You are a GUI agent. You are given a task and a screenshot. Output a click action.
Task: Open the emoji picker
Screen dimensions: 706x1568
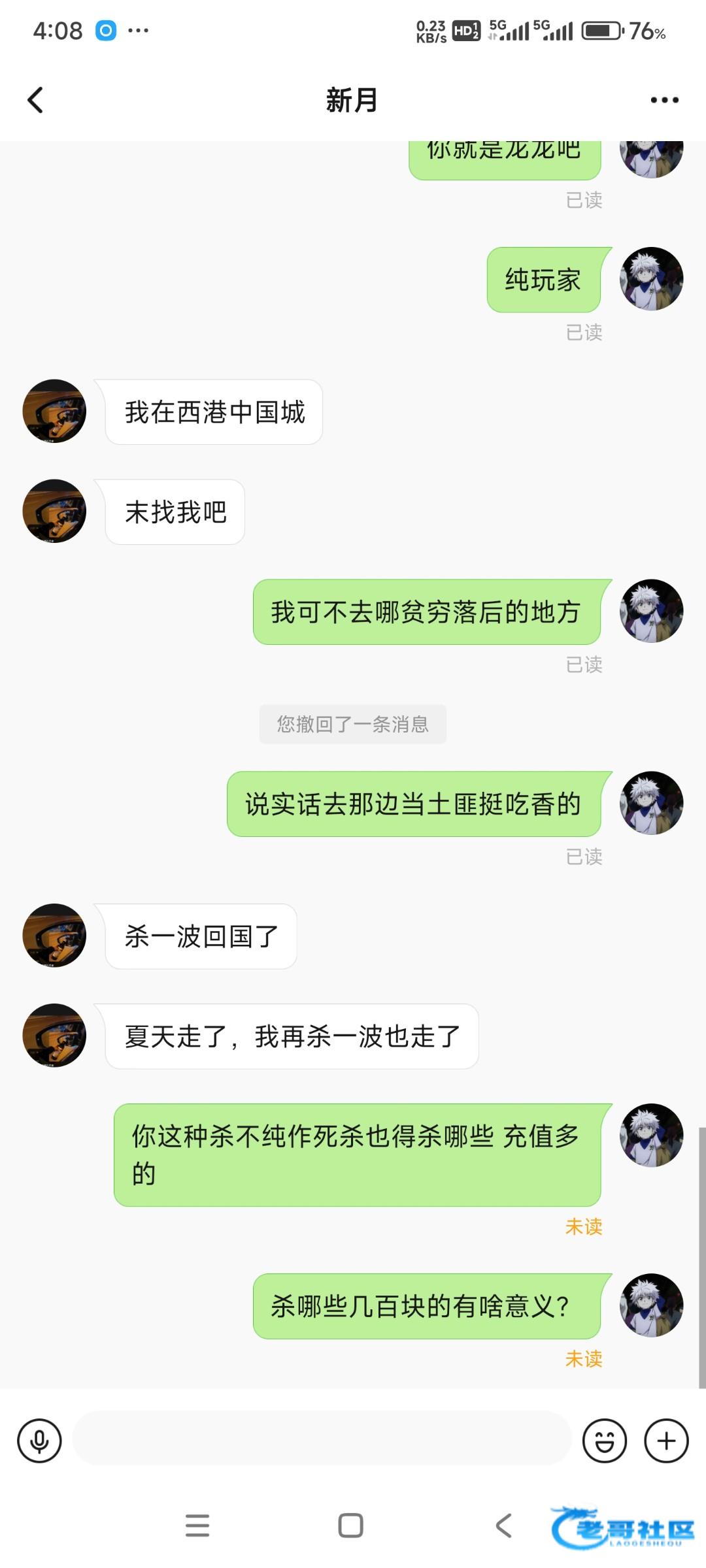click(604, 1441)
